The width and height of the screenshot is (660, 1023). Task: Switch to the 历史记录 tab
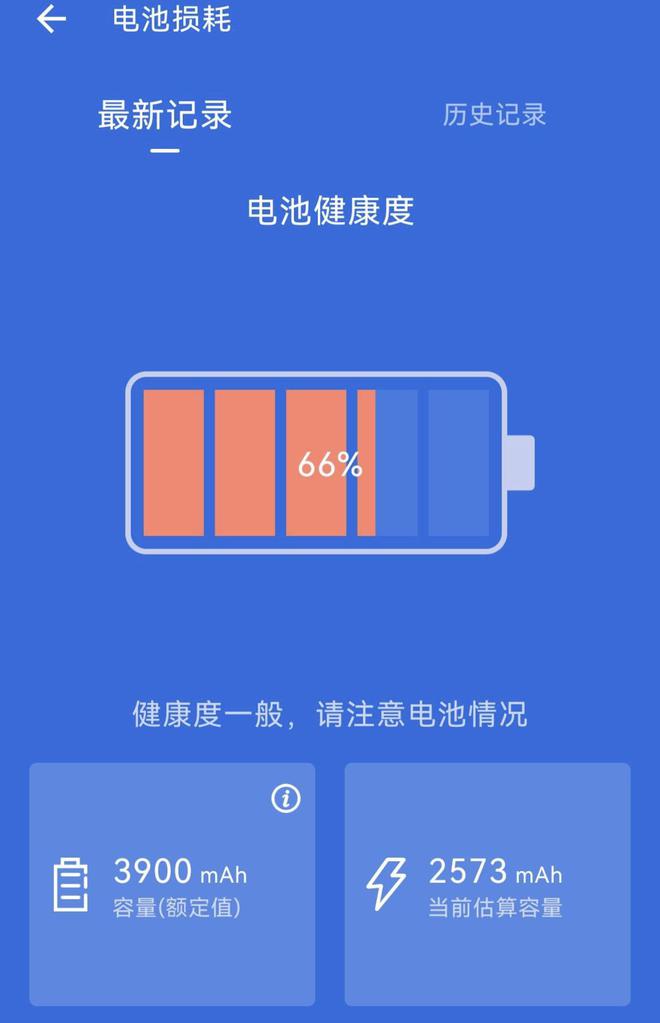click(x=494, y=114)
